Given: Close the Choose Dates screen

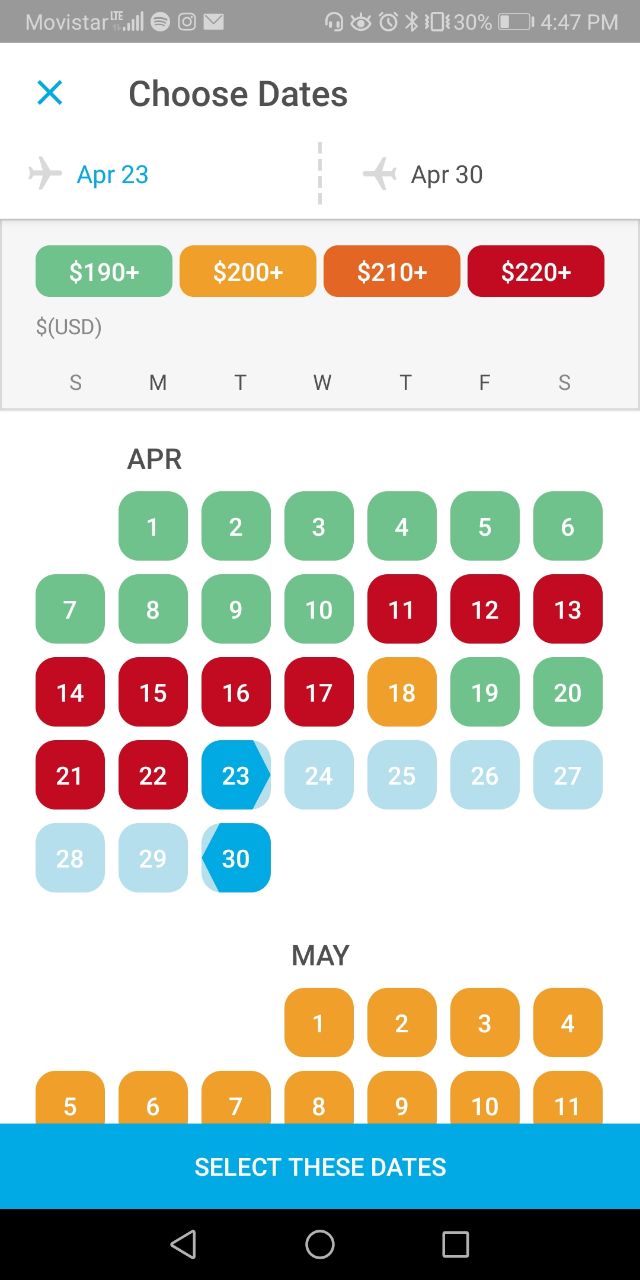Looking at the screenshot, I should tap(49, 93).
